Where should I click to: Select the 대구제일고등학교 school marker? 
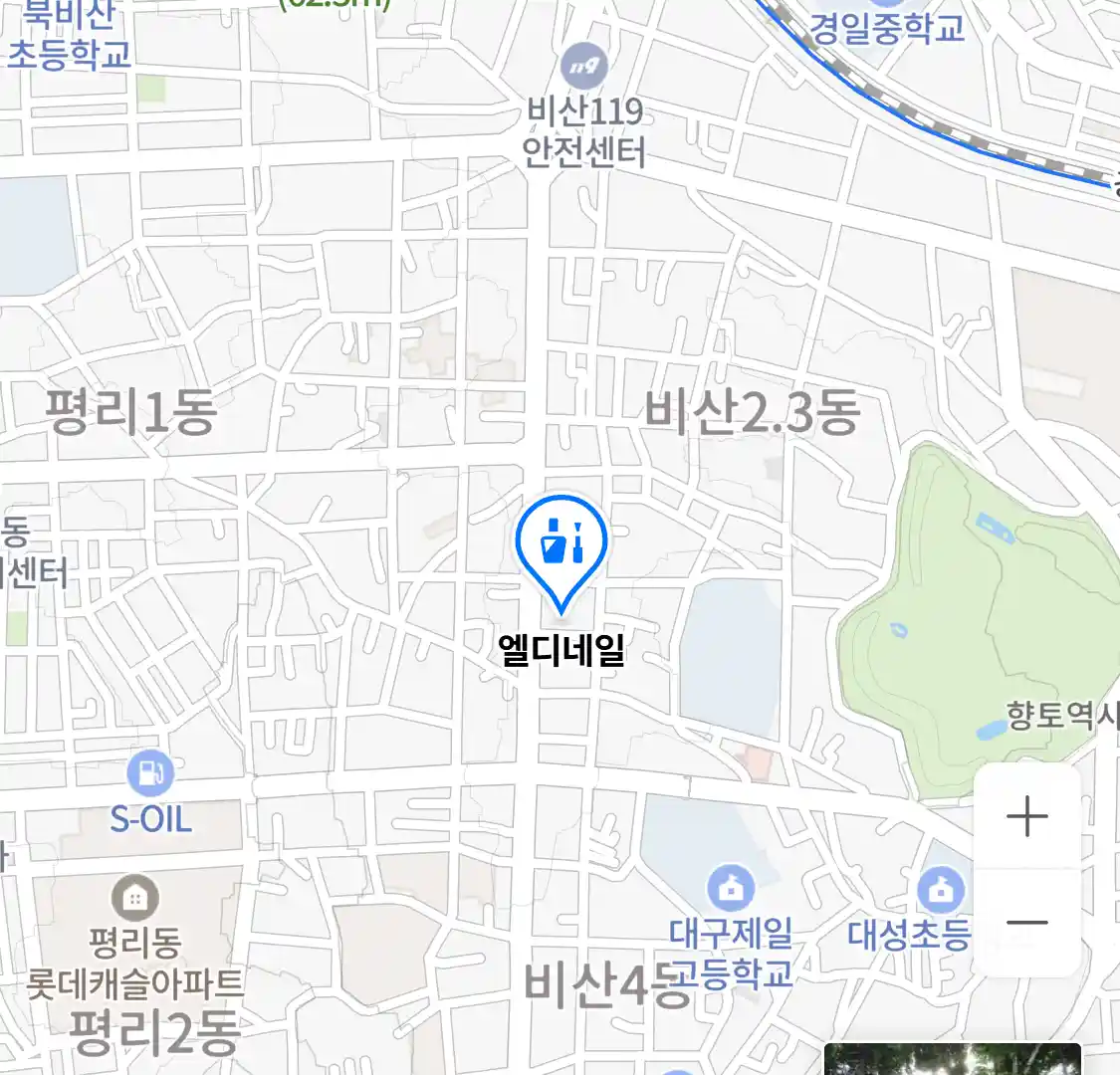[x=732, y=888]
